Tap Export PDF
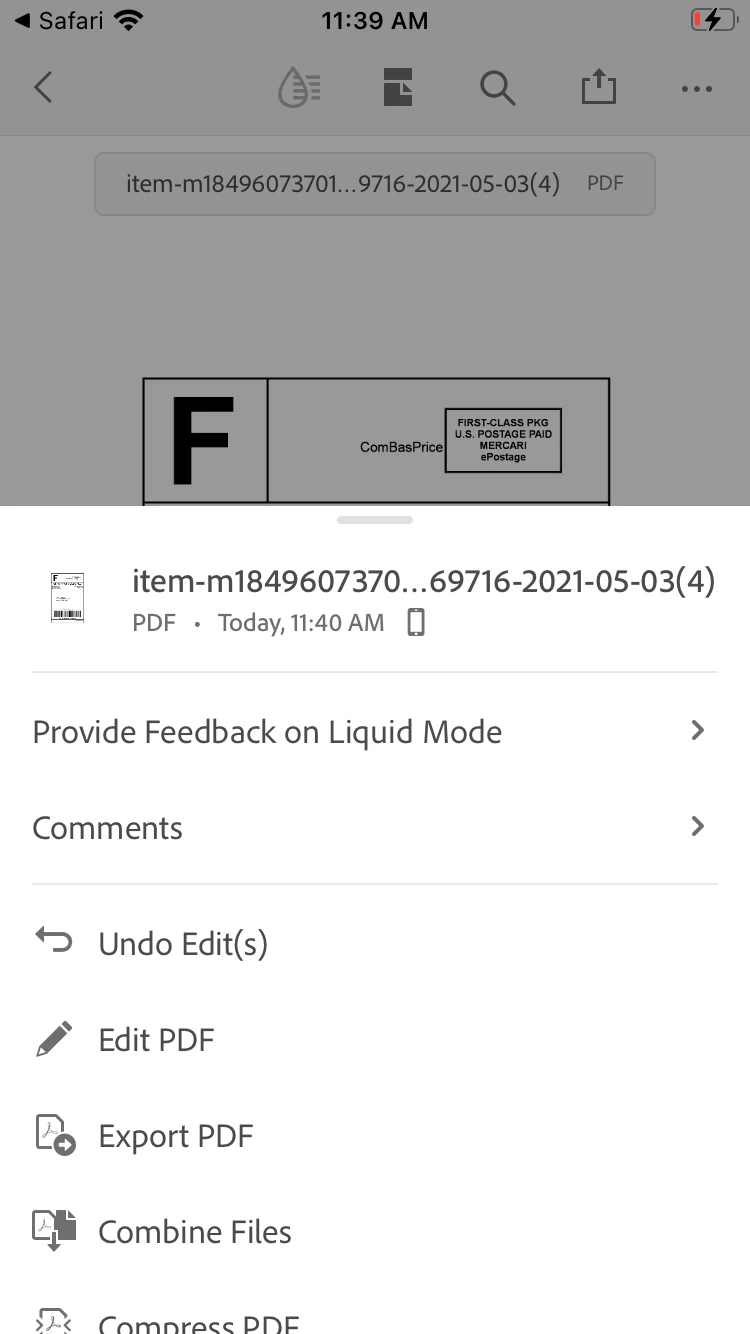The width and height of the screenshot is (750, 1334). click(175, 1136)
